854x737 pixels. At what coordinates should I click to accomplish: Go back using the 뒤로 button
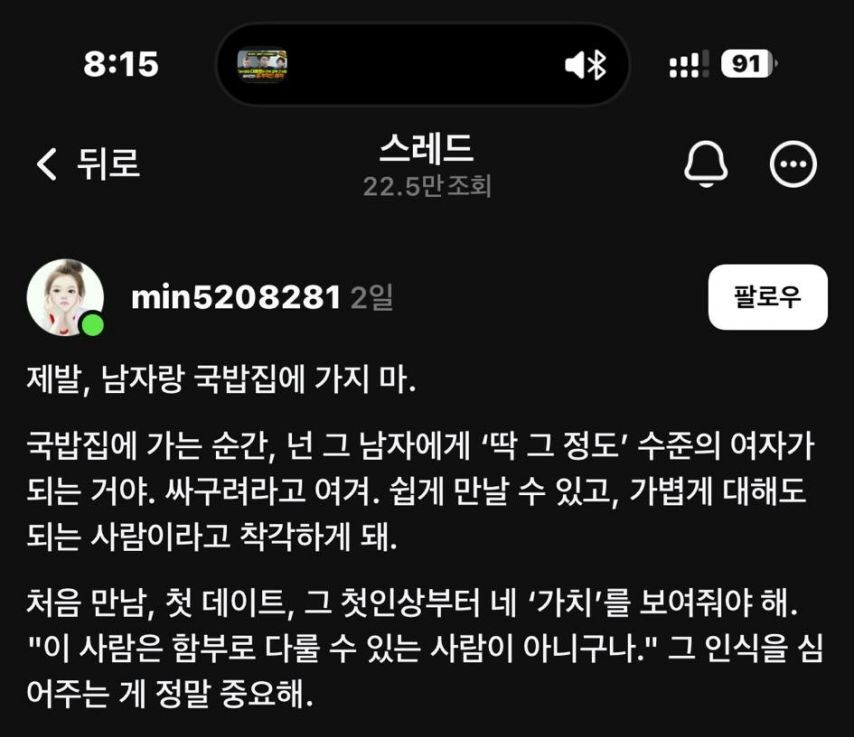88,164
